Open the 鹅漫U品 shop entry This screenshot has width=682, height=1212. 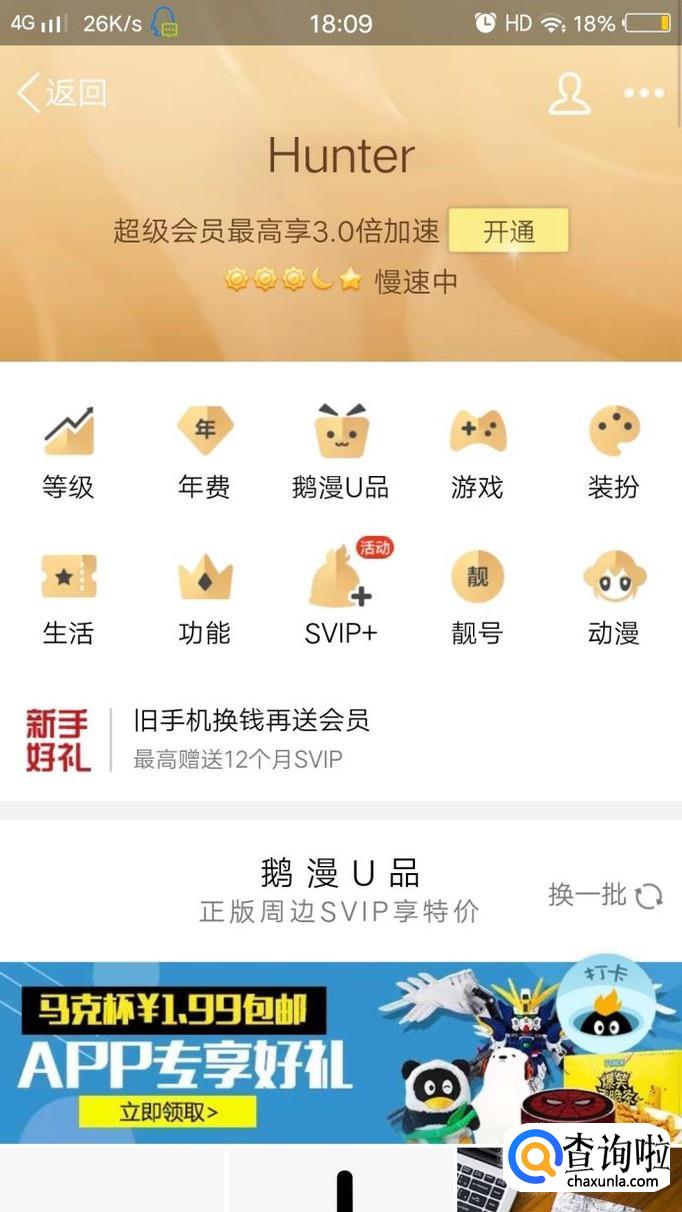(340, 451)
